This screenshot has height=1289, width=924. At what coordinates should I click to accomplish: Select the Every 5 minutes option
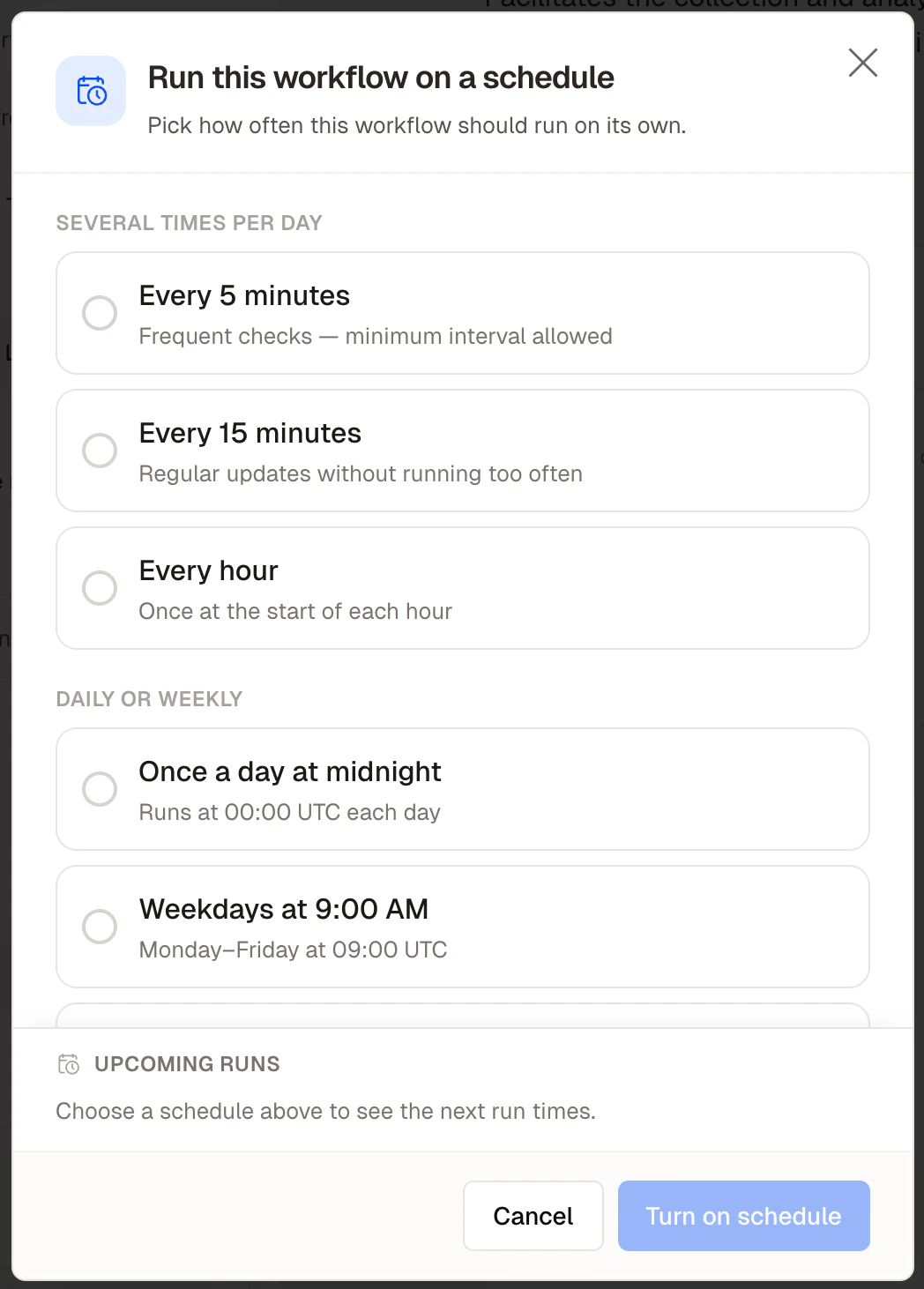pyautogui.click(x=100, y=313)
